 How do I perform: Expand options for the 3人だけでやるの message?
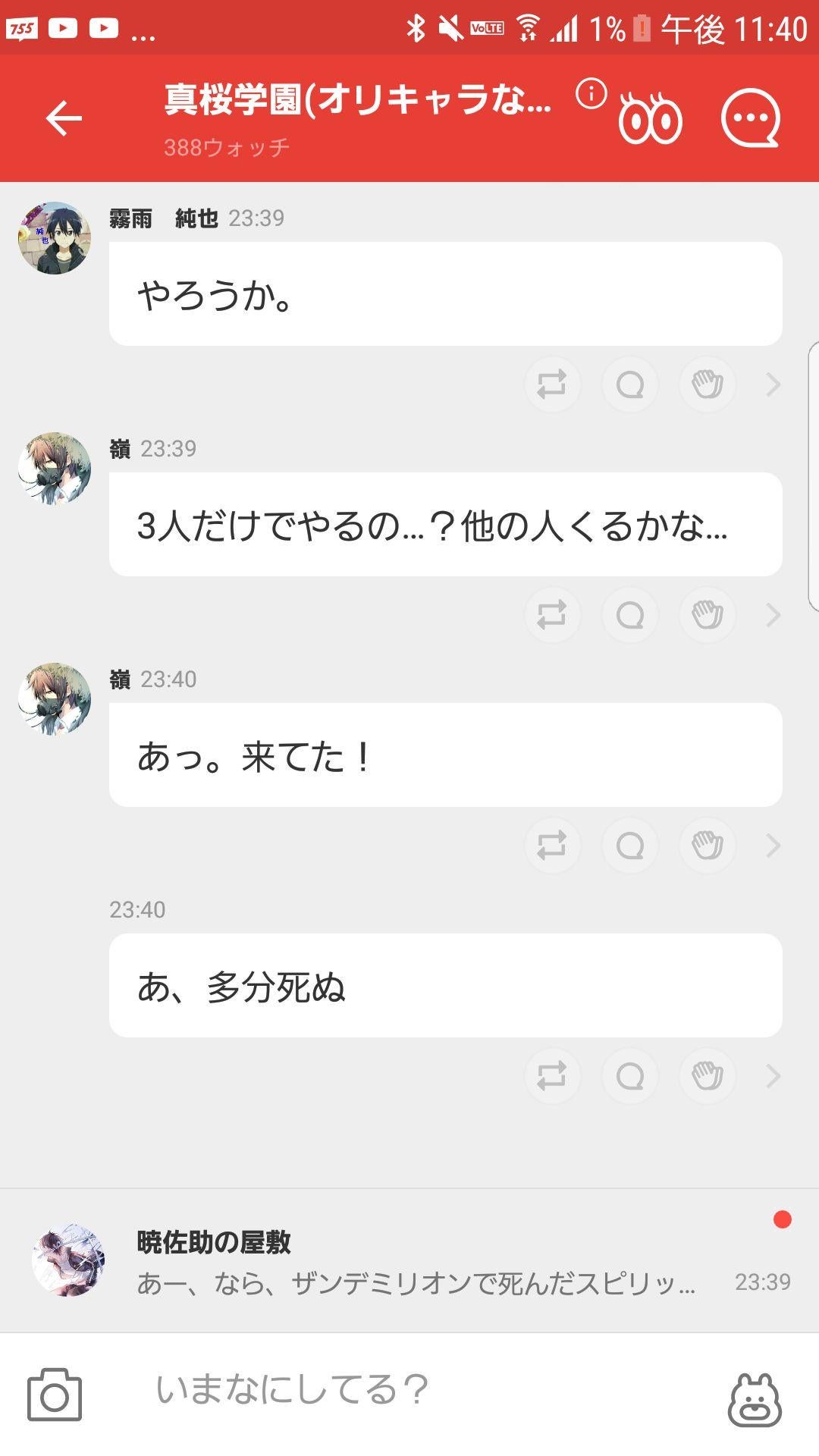[773, 616]
